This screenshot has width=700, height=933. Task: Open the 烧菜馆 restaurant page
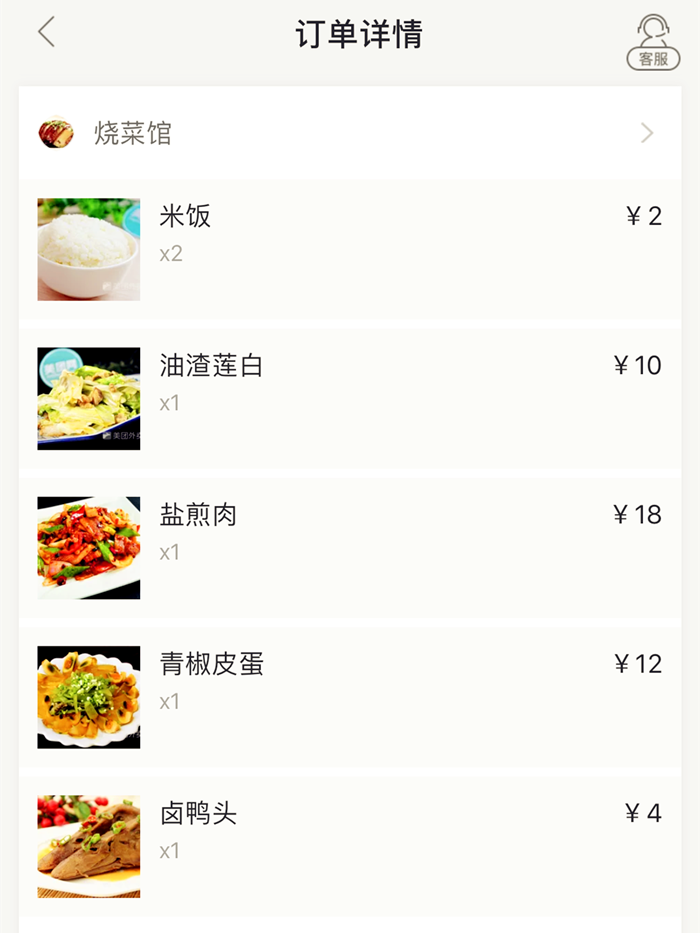click(349, 133)
